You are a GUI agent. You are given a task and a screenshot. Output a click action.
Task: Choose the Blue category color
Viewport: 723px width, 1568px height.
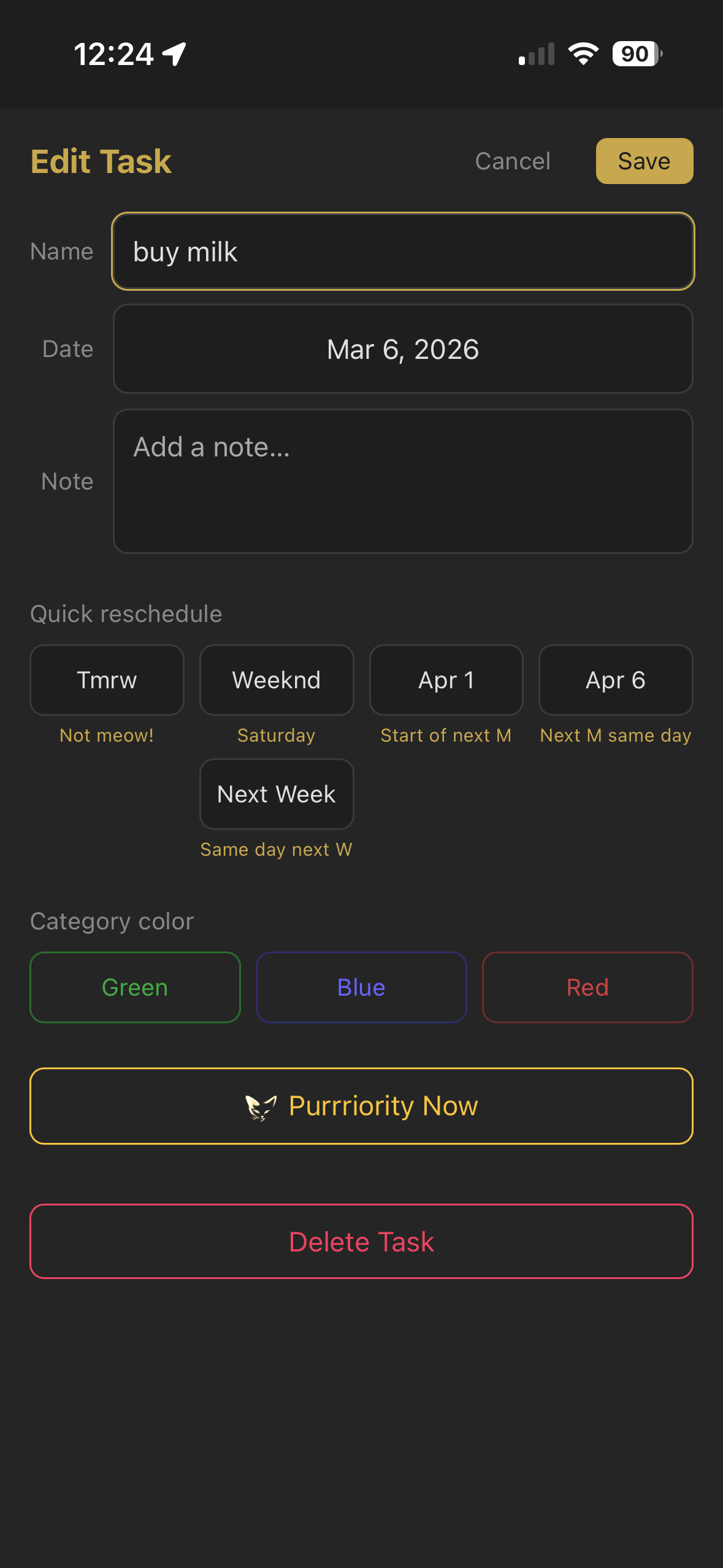361,987
